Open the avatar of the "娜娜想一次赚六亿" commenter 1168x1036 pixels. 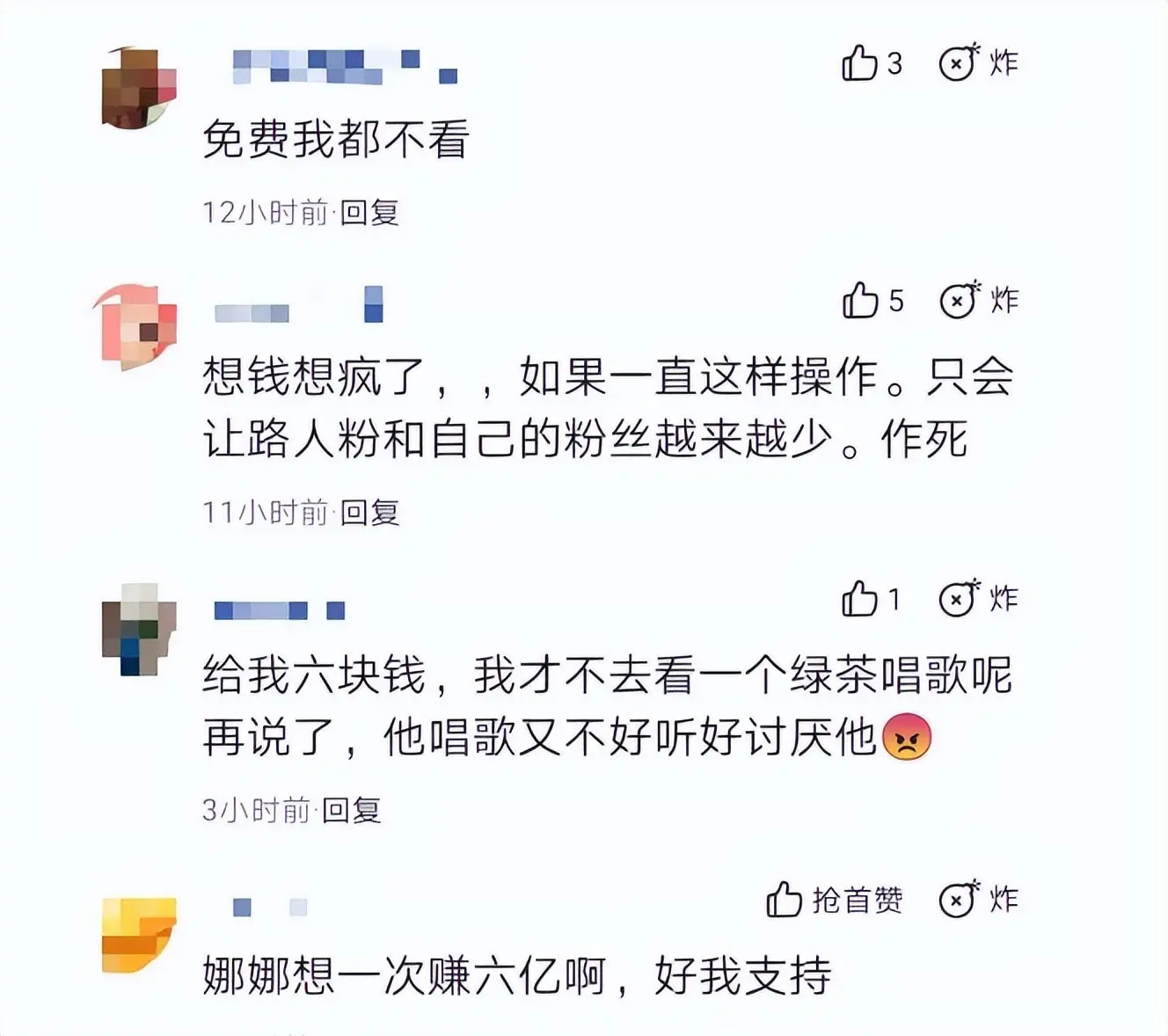138,935
